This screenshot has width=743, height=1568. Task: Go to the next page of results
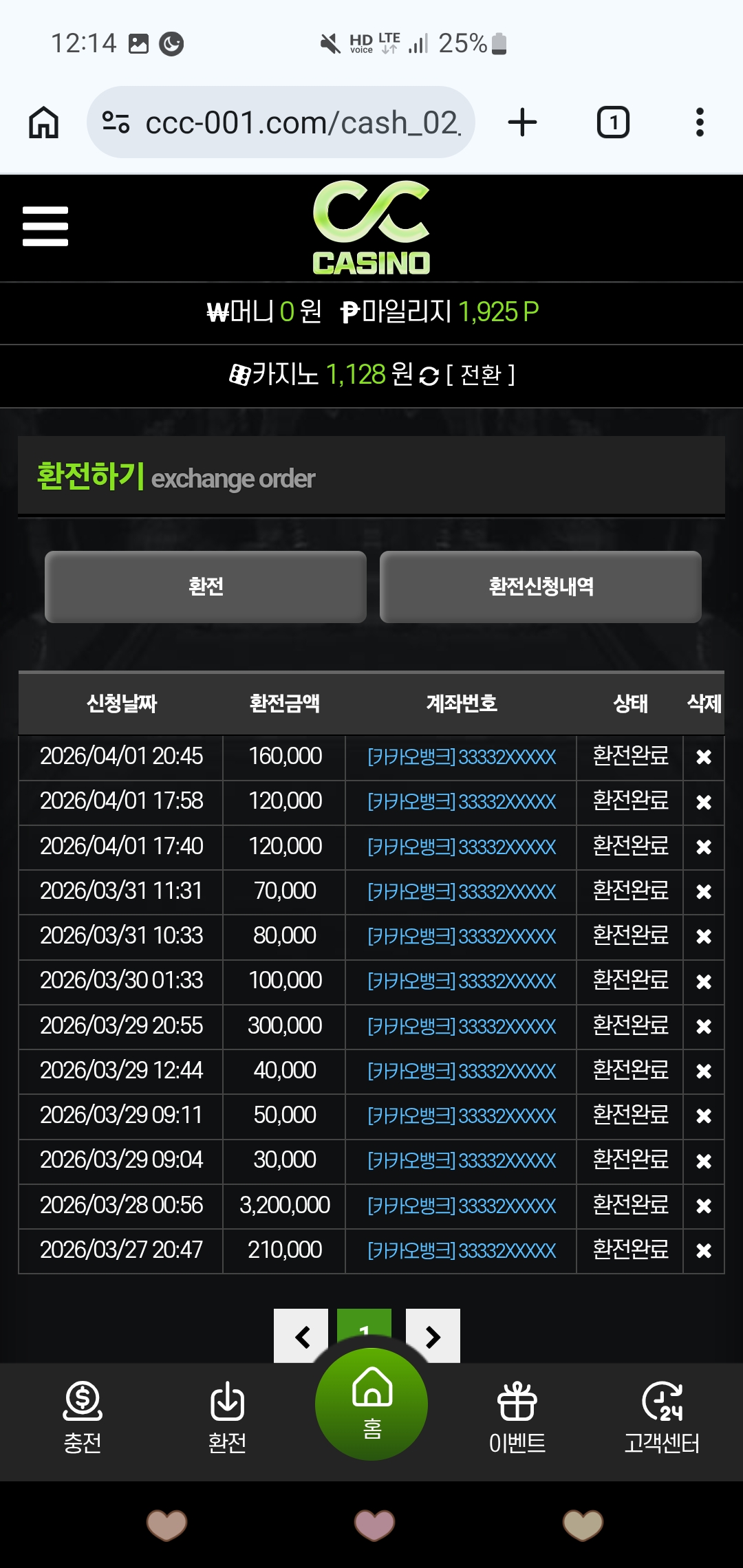click(433, 1336)
